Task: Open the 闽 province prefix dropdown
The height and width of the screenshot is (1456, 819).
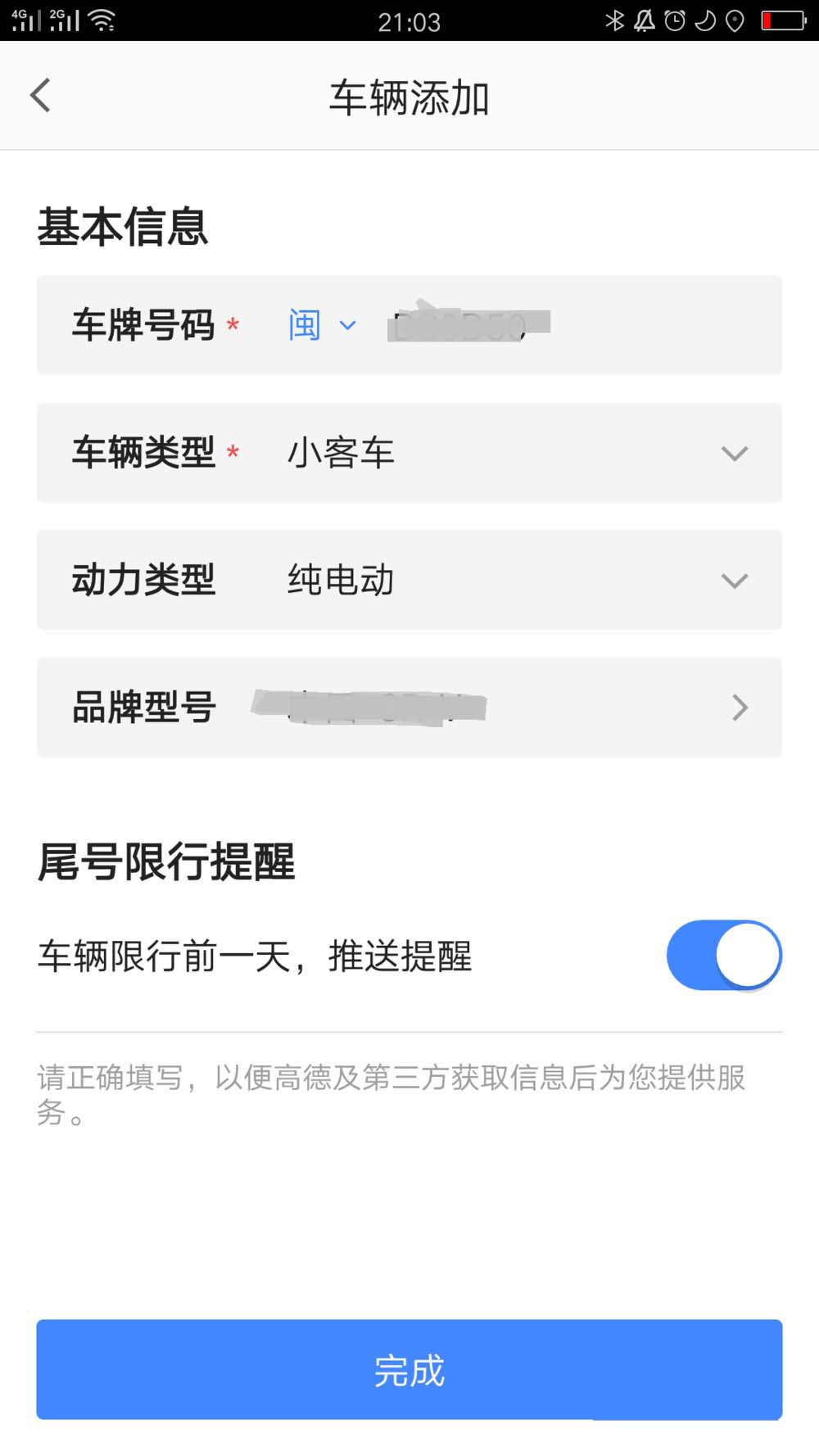Action: (x=321, y=325)
